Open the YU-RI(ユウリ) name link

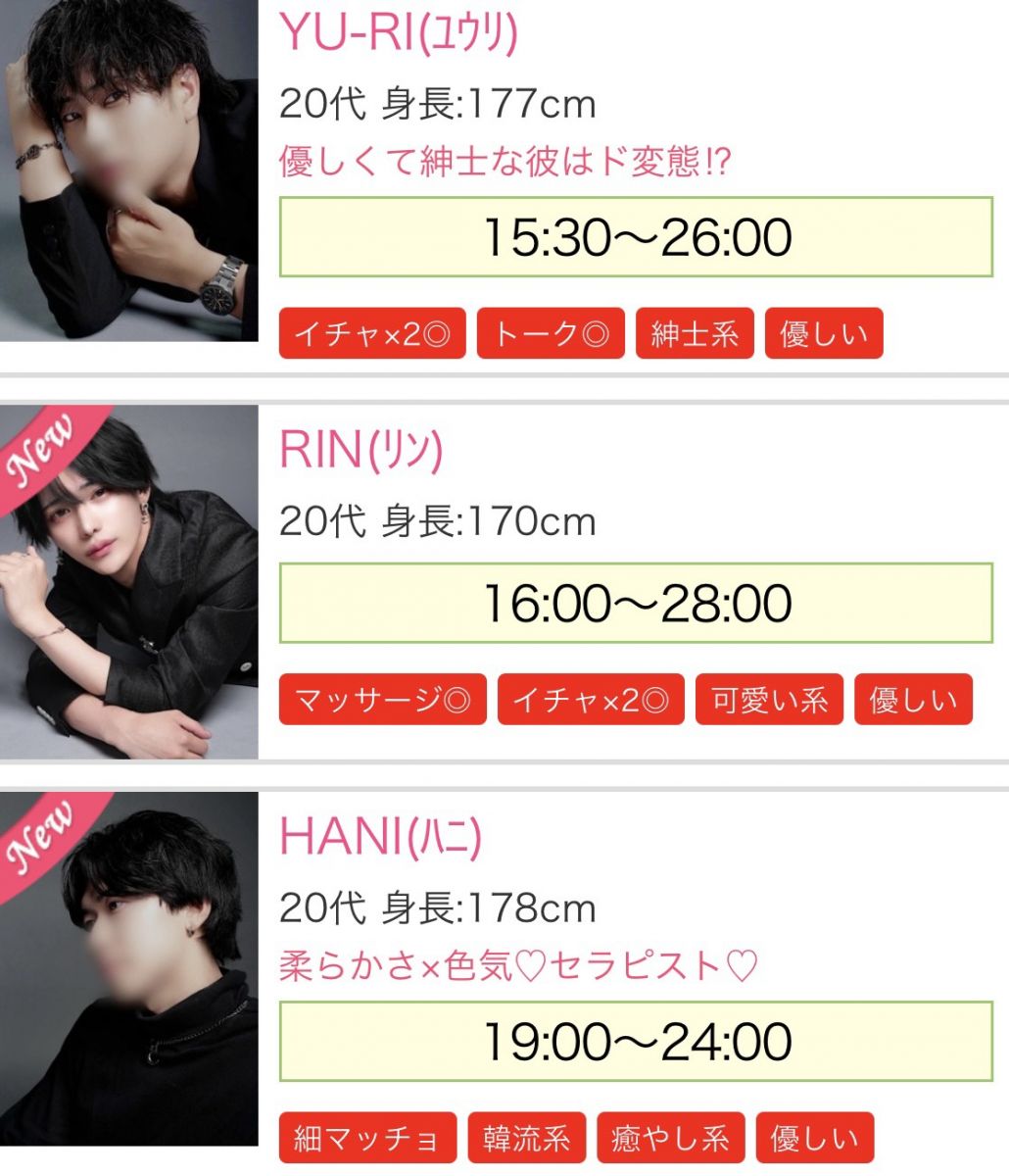pos(398,31)
